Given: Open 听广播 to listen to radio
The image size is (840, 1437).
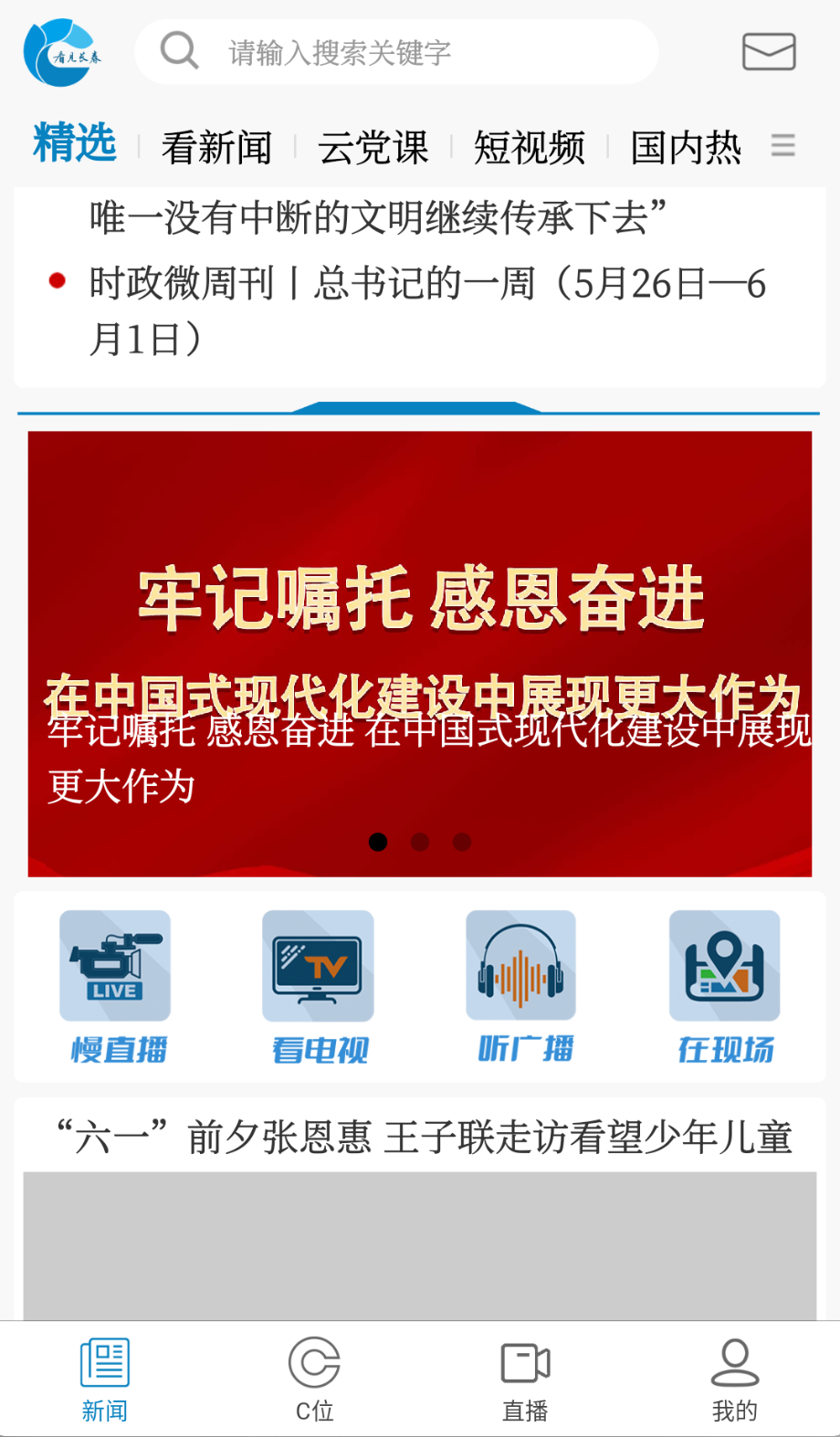Looking at the screenshot, I should click(520, 986).
